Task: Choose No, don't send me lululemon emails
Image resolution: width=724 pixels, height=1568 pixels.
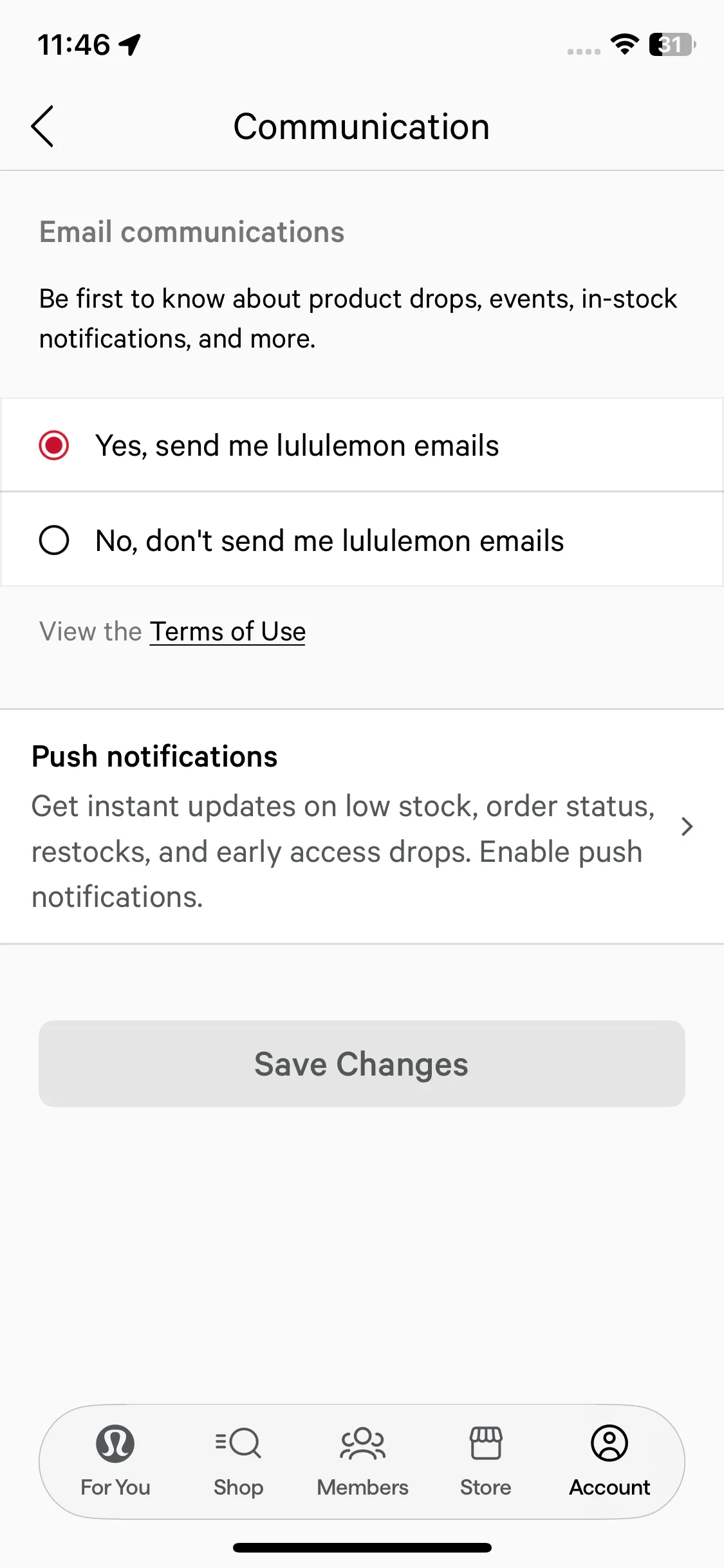Action: point(54,540)
